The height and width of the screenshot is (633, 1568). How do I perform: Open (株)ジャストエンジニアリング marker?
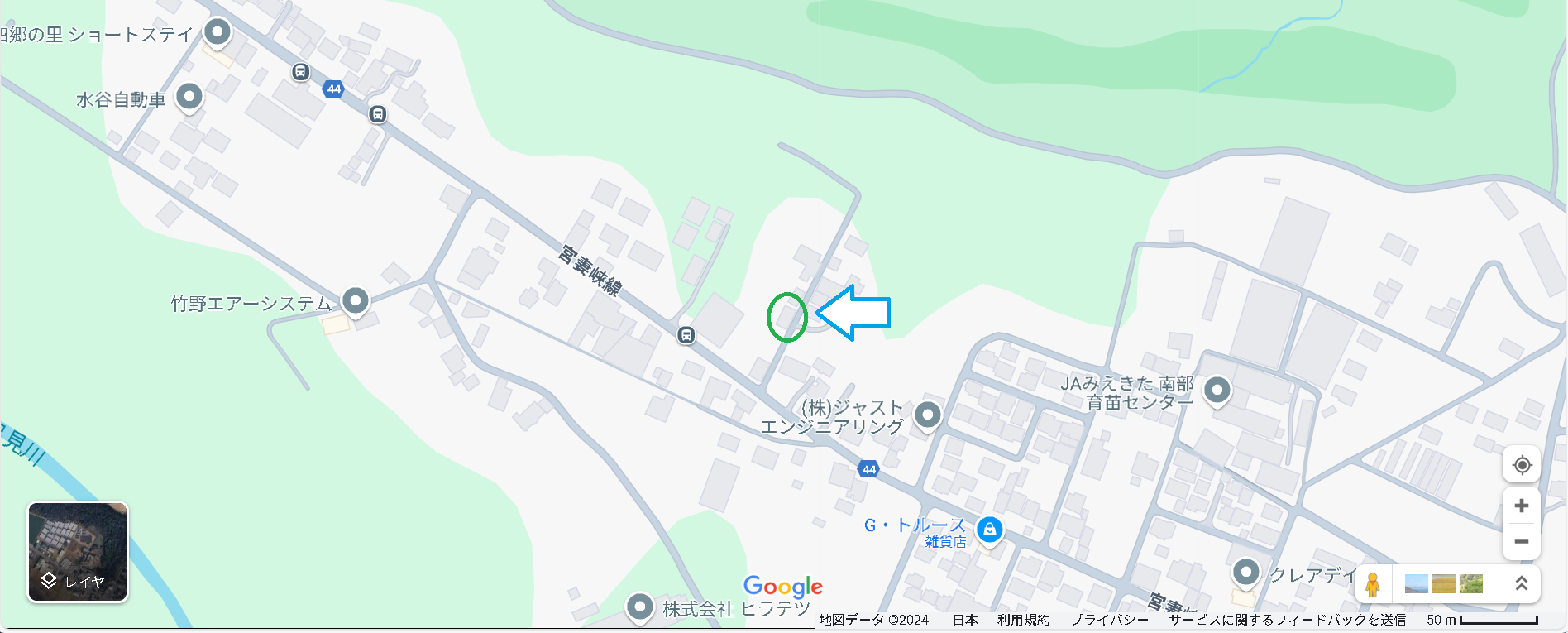(928, 414)
